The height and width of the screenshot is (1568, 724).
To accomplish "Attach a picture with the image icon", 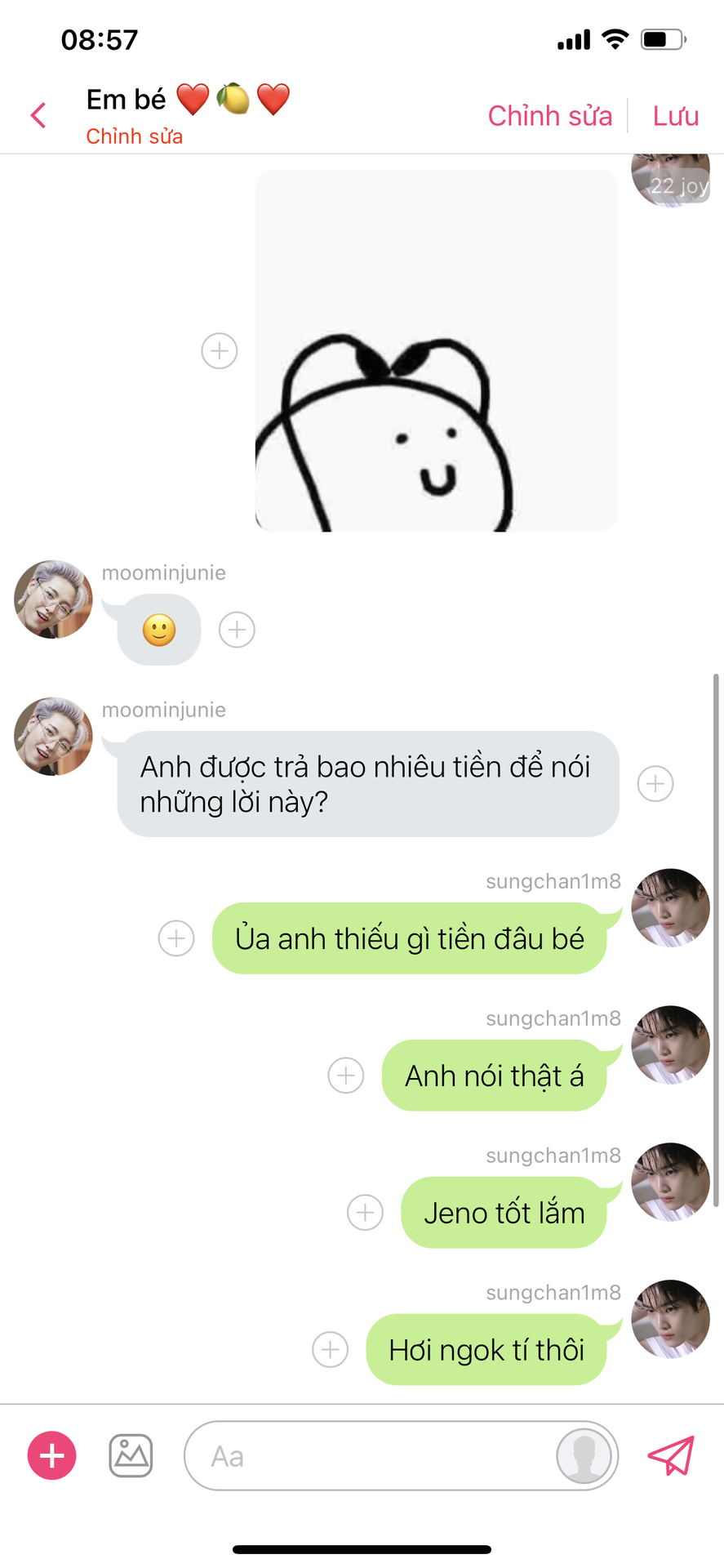I will point(131,1455).
